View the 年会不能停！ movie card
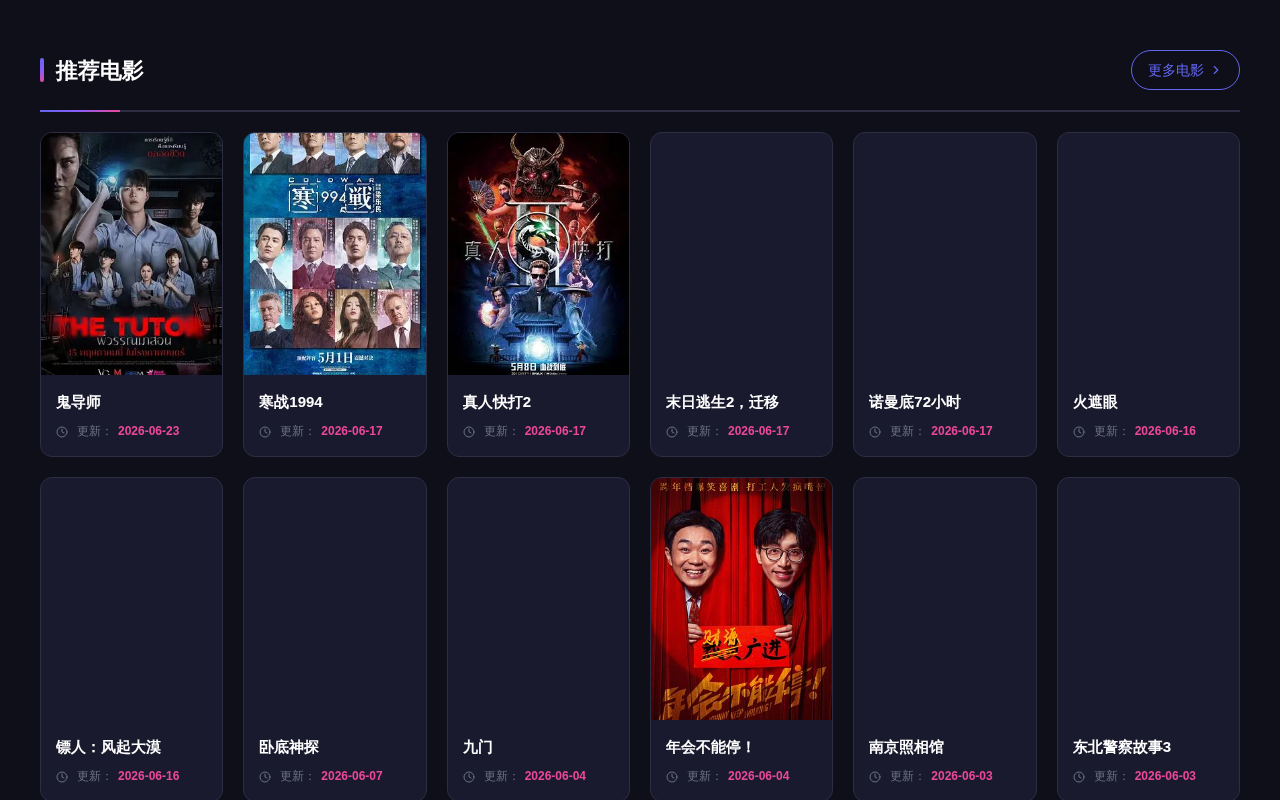1280x800 pixels. [x=741, y=639]
